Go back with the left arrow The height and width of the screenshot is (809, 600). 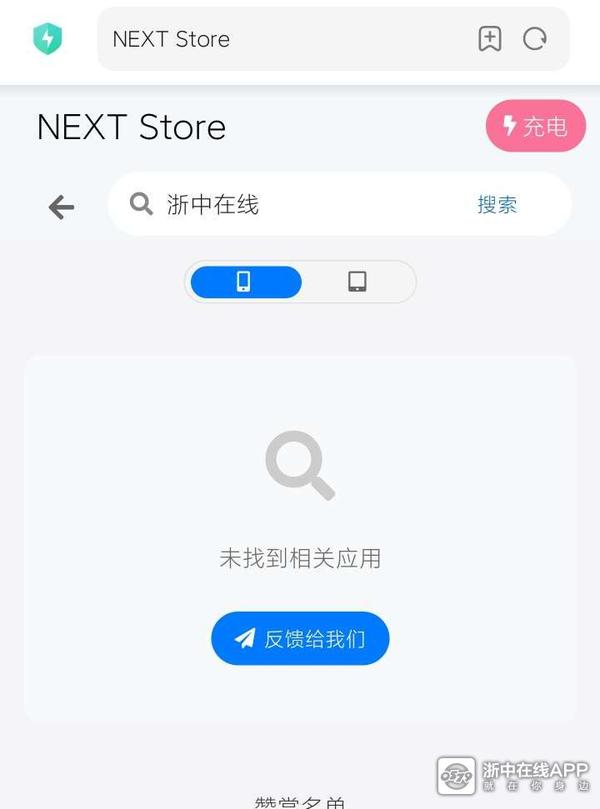click(61, 207)
